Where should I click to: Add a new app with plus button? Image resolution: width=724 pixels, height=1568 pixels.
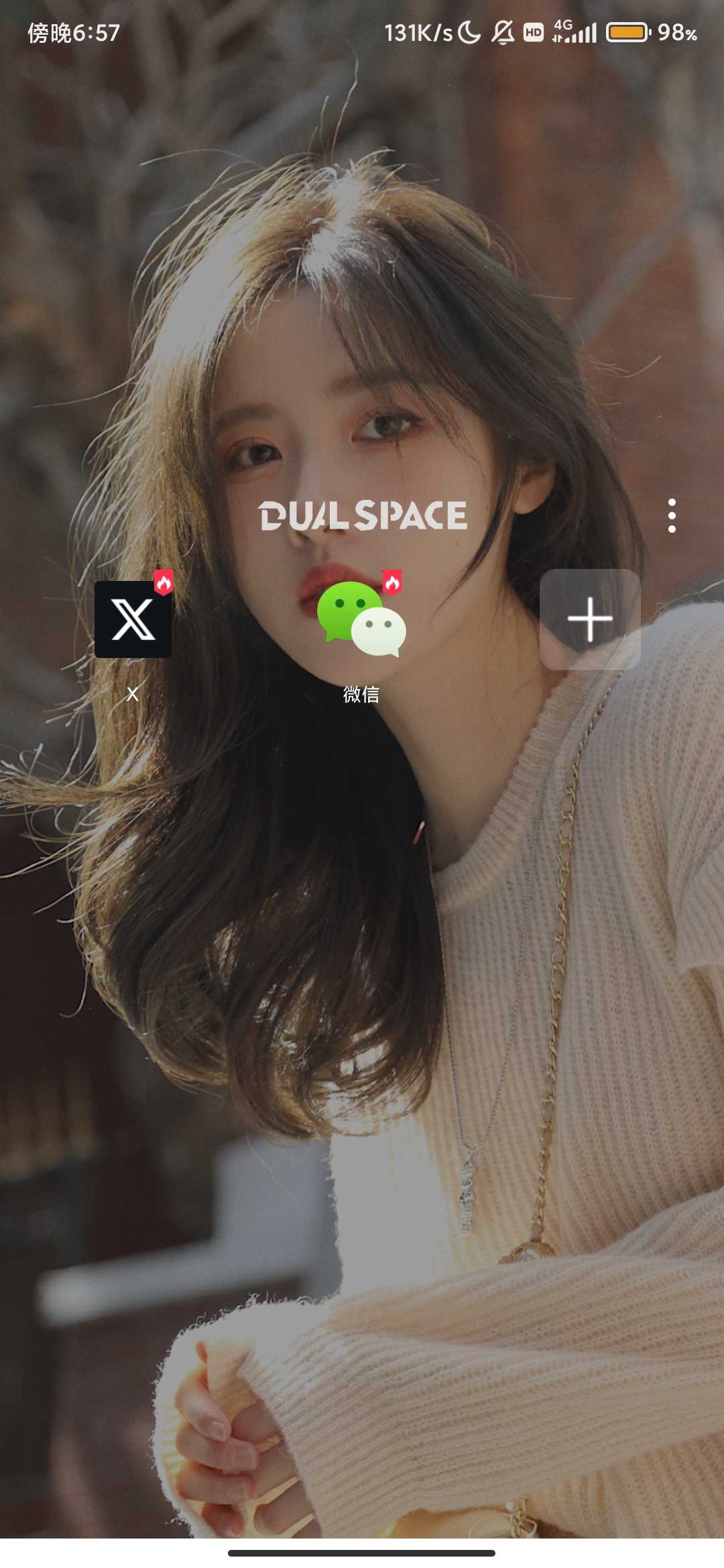point(590,619)
